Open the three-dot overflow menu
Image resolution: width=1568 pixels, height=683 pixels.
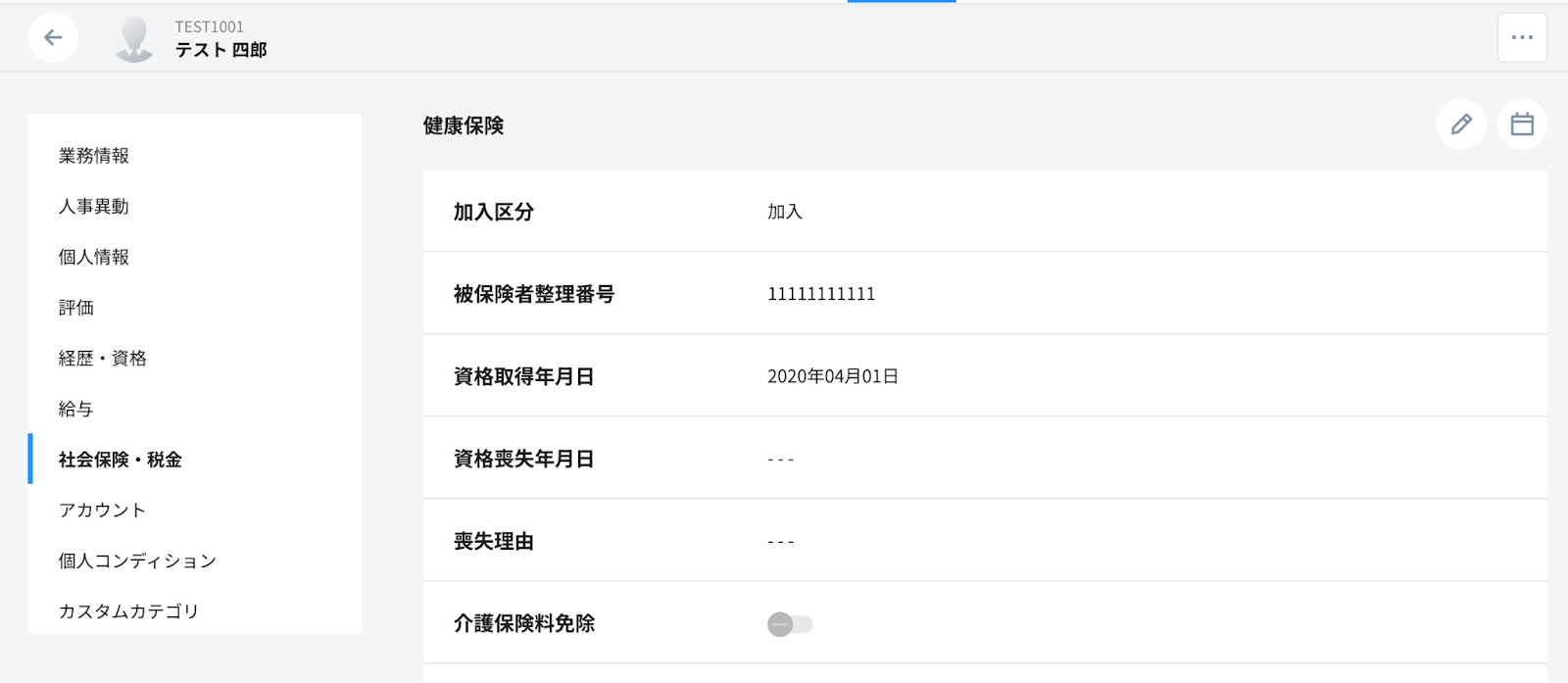click(1522, 37)
